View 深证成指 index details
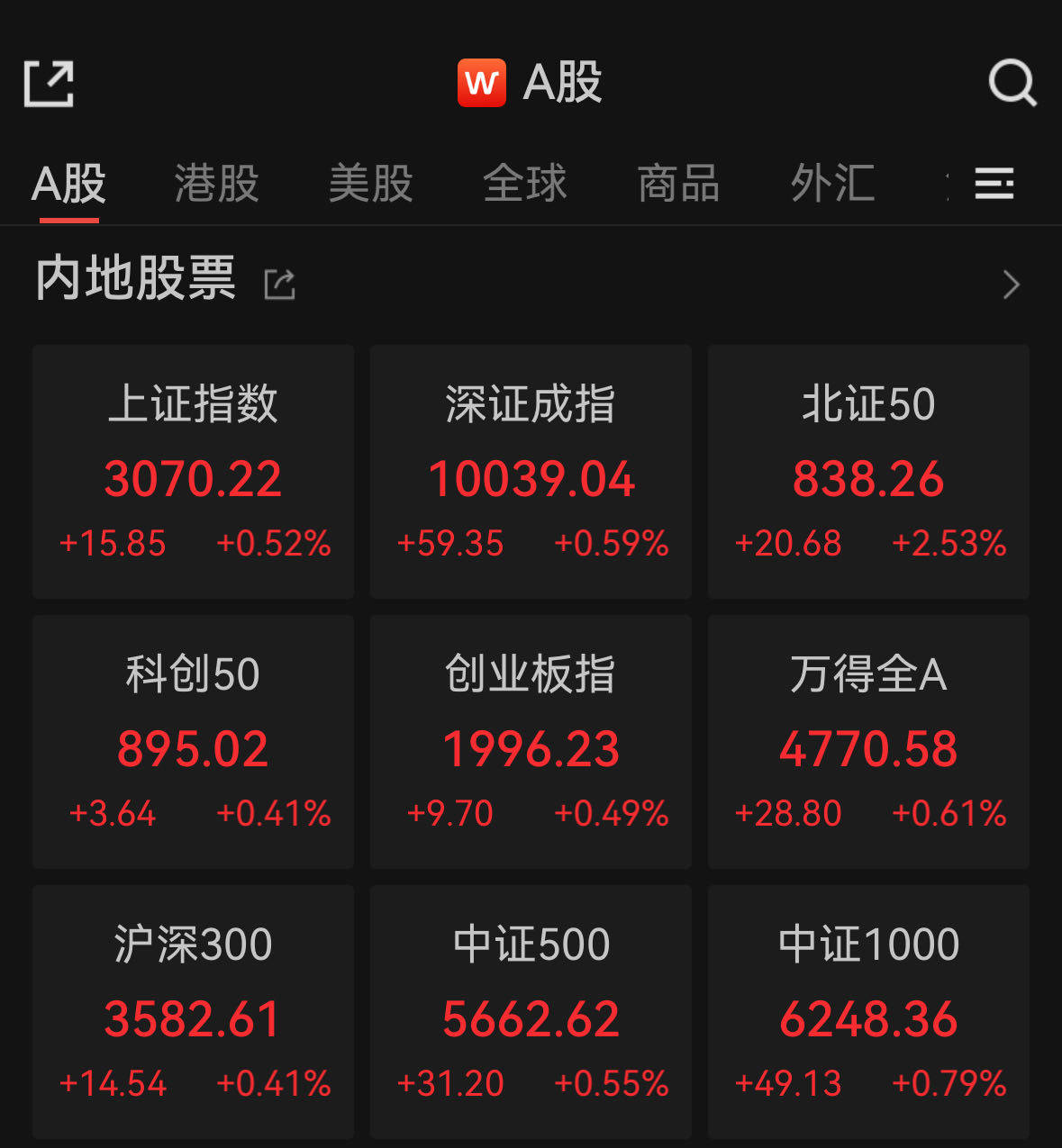 click(531, 471)
